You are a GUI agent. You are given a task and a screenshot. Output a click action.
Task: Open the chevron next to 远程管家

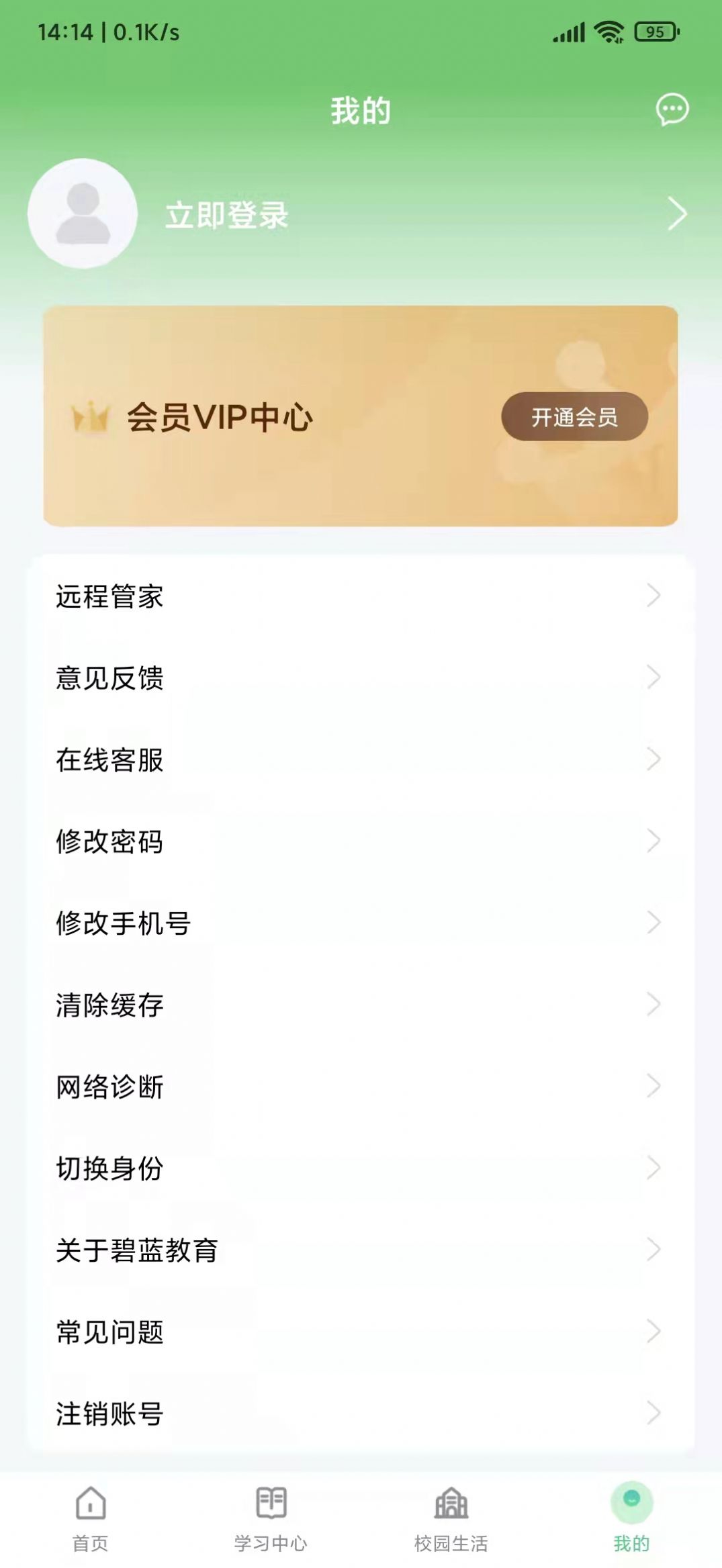[x=653, y=596]
